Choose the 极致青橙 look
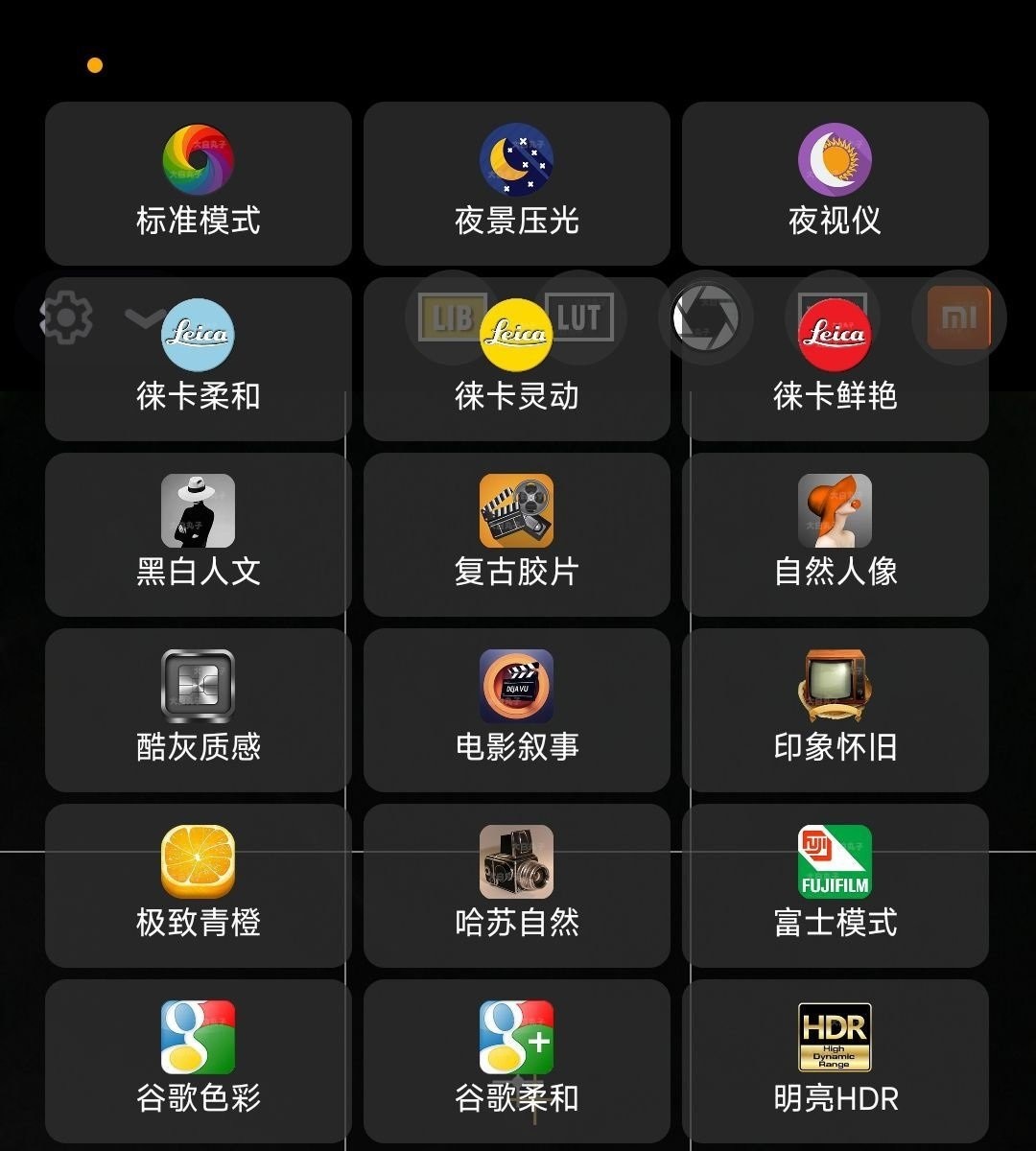The height and width of the screenshot is (1151, 1036). [199, 885]
